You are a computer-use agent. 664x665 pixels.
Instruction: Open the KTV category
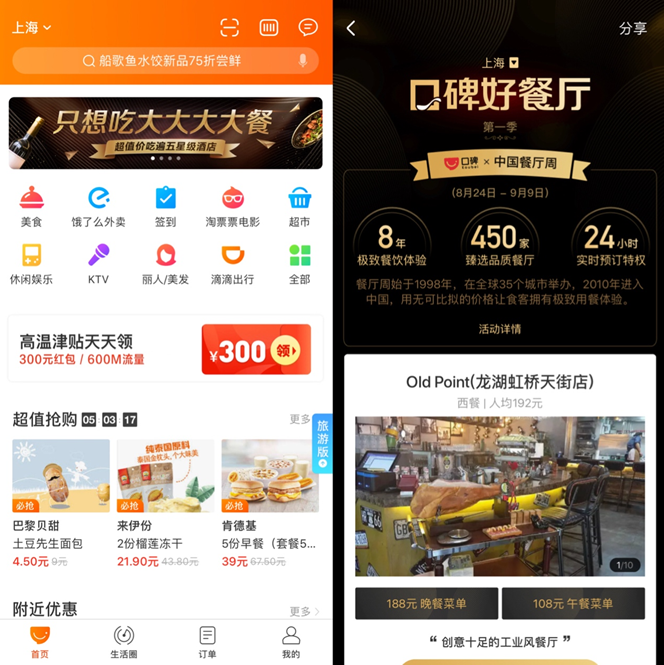pos(98,263)
